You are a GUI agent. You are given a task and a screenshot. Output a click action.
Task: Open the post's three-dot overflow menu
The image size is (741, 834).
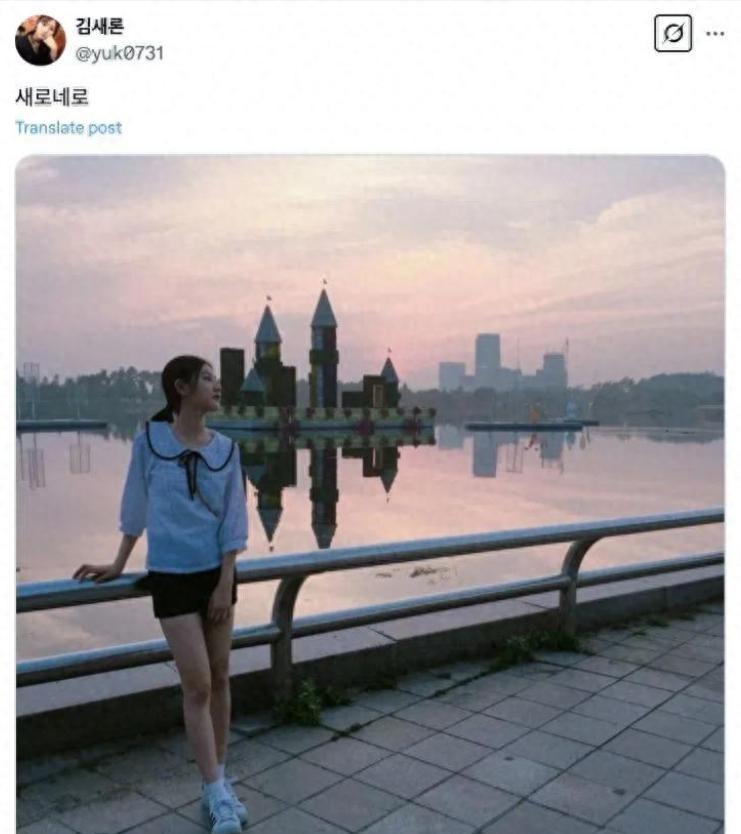(715, 33)
